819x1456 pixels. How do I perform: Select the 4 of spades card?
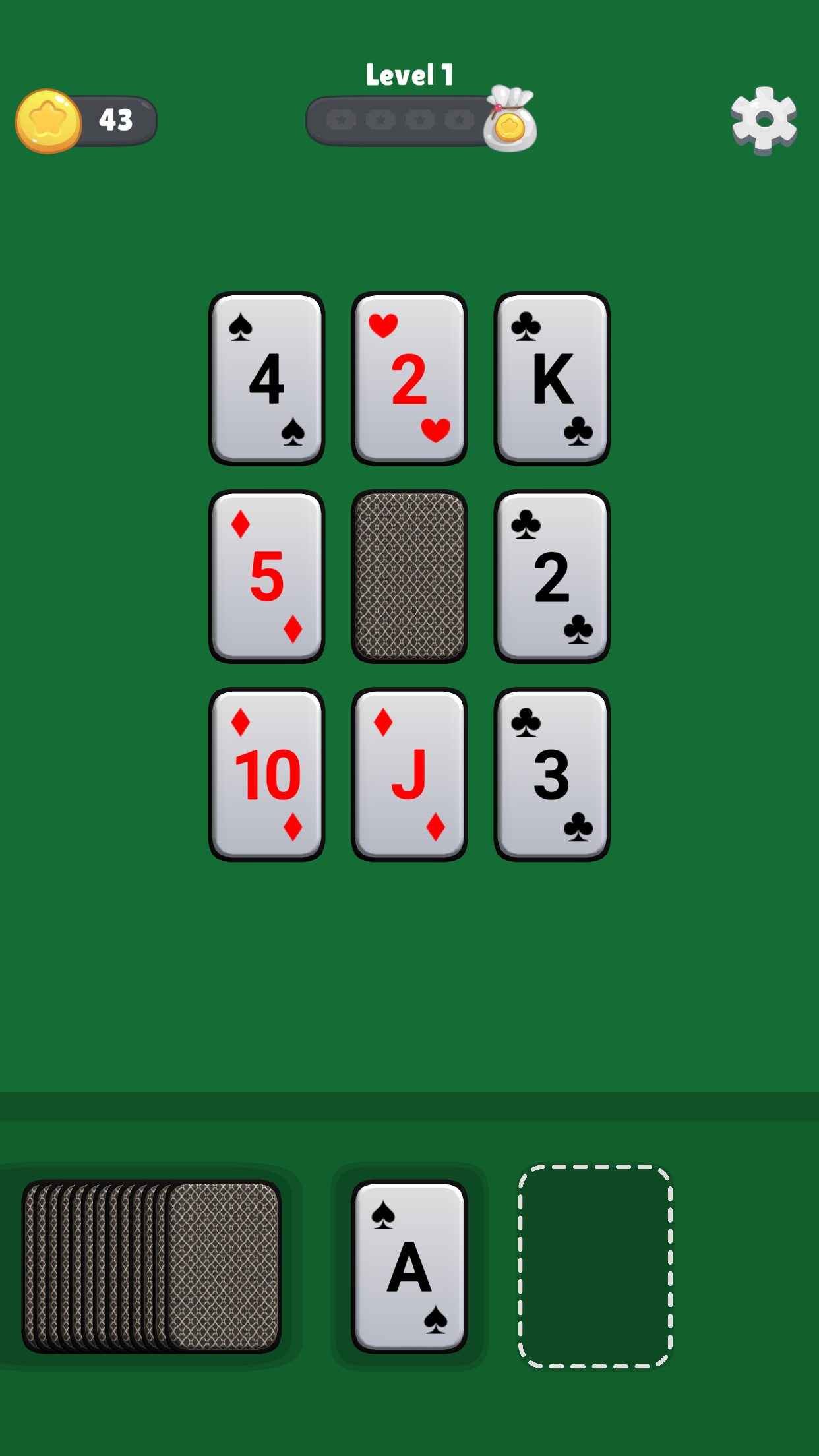(x=266, y=378)
